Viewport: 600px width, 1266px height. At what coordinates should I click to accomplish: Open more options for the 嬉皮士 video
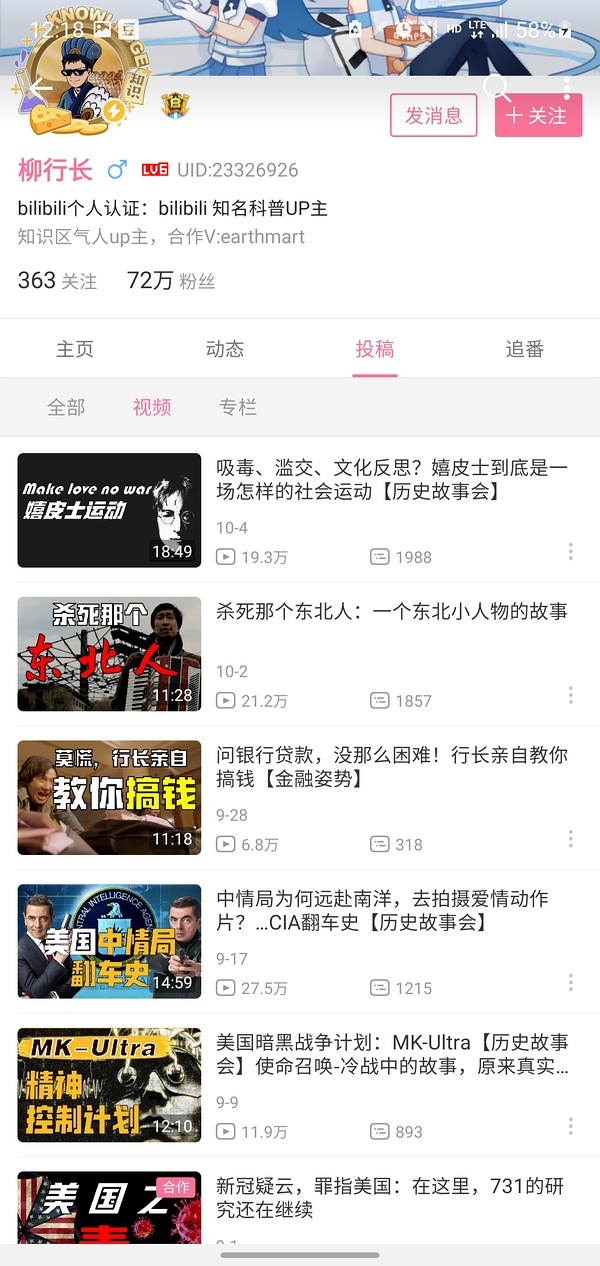(571, 551)
